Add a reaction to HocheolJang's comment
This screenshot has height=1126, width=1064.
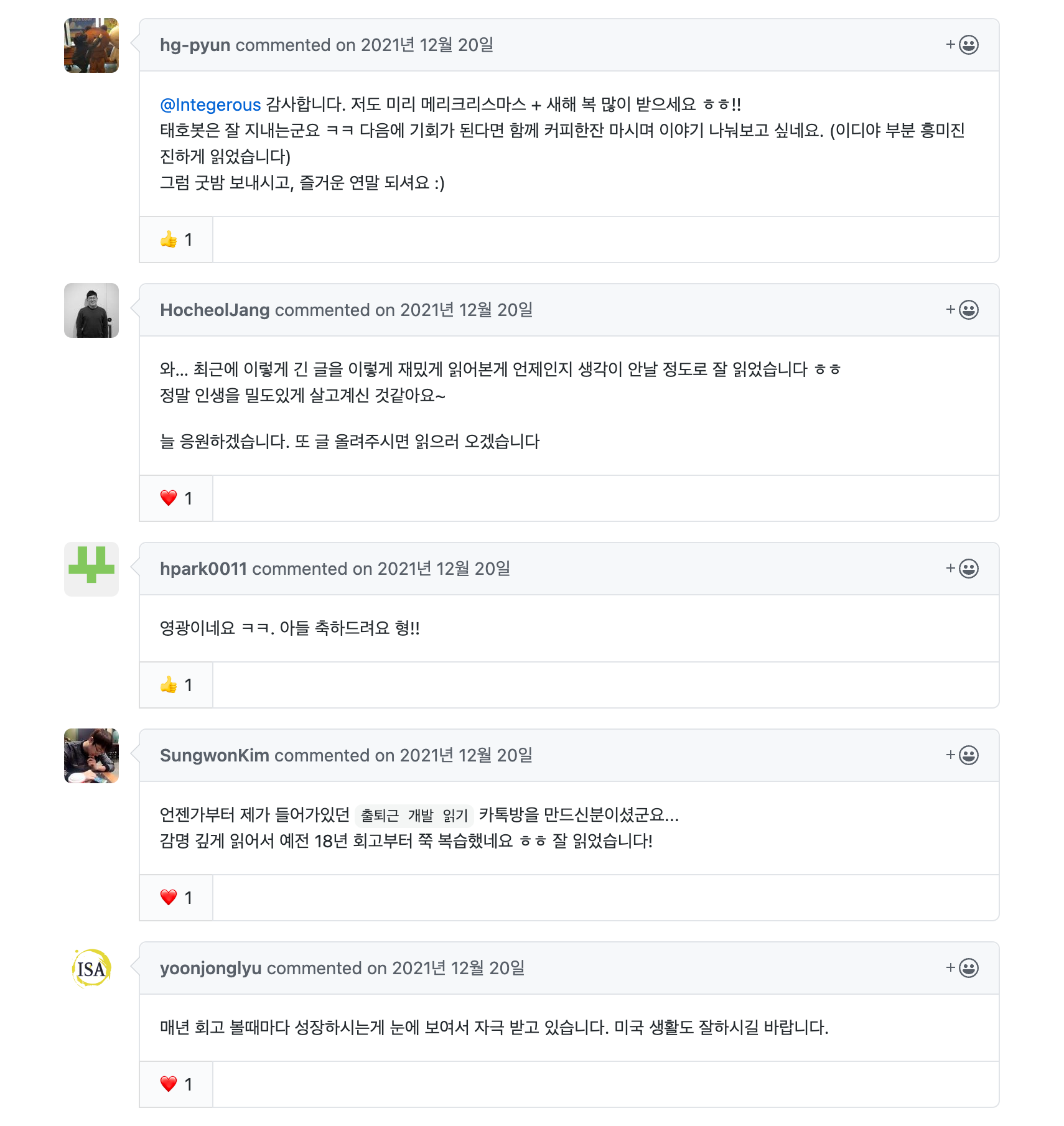[x=962, y=310]
